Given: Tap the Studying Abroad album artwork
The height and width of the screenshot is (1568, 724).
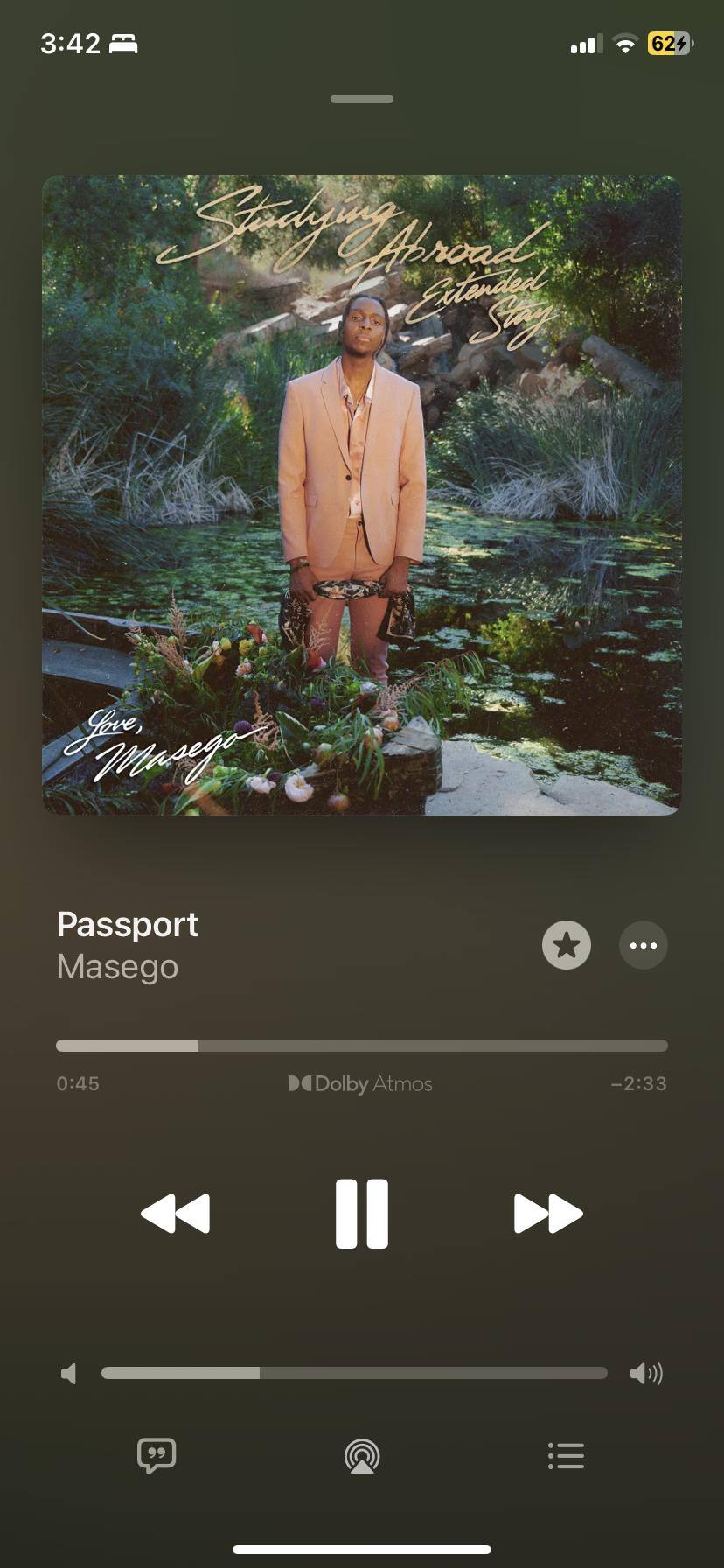Looking at the screenshot, I should pos(362,495).
